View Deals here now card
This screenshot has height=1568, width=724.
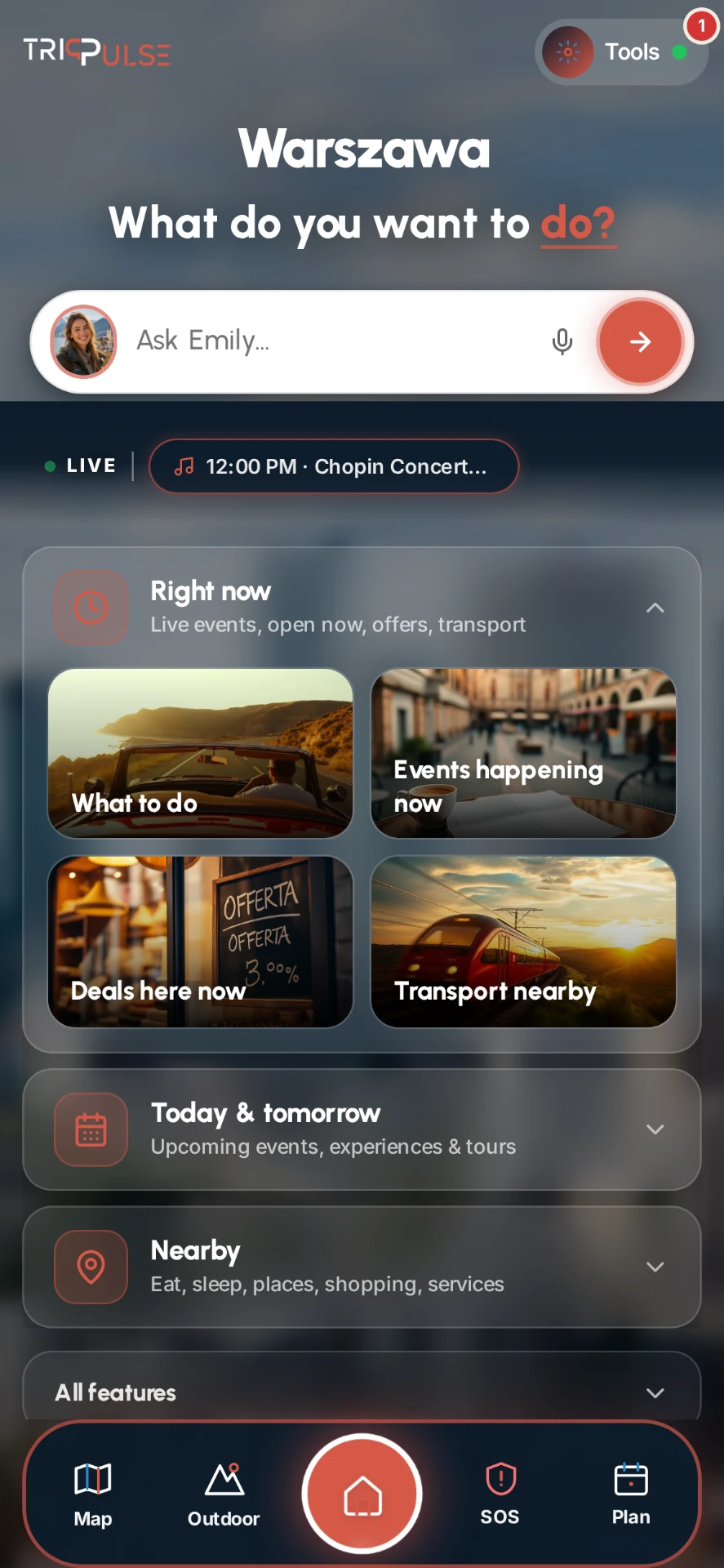click(201, 942)
